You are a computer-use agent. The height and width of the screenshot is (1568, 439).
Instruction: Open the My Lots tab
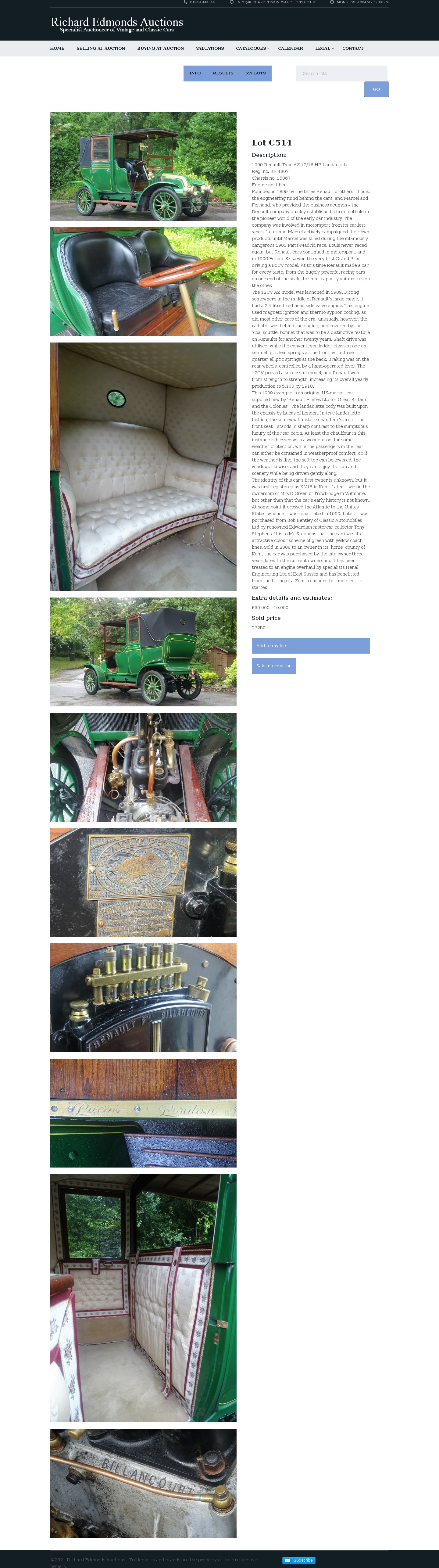point(255,73)
